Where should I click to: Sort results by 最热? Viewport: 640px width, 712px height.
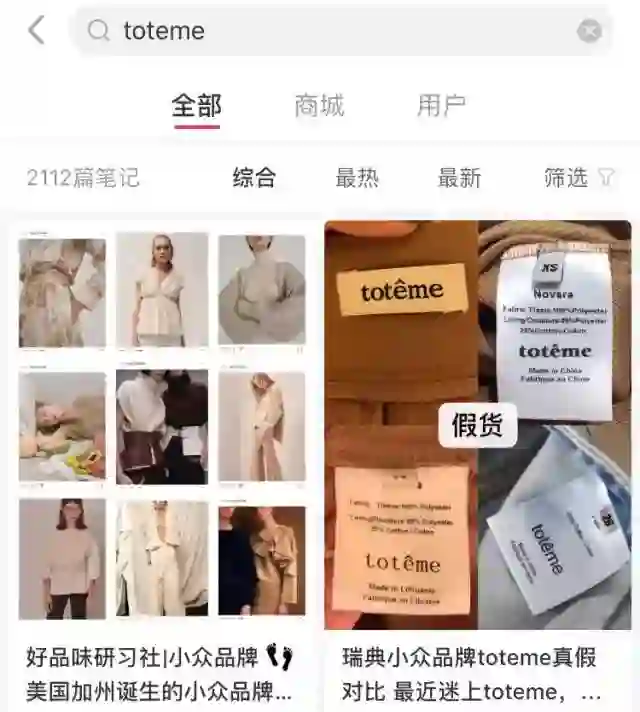click(357, 178)
